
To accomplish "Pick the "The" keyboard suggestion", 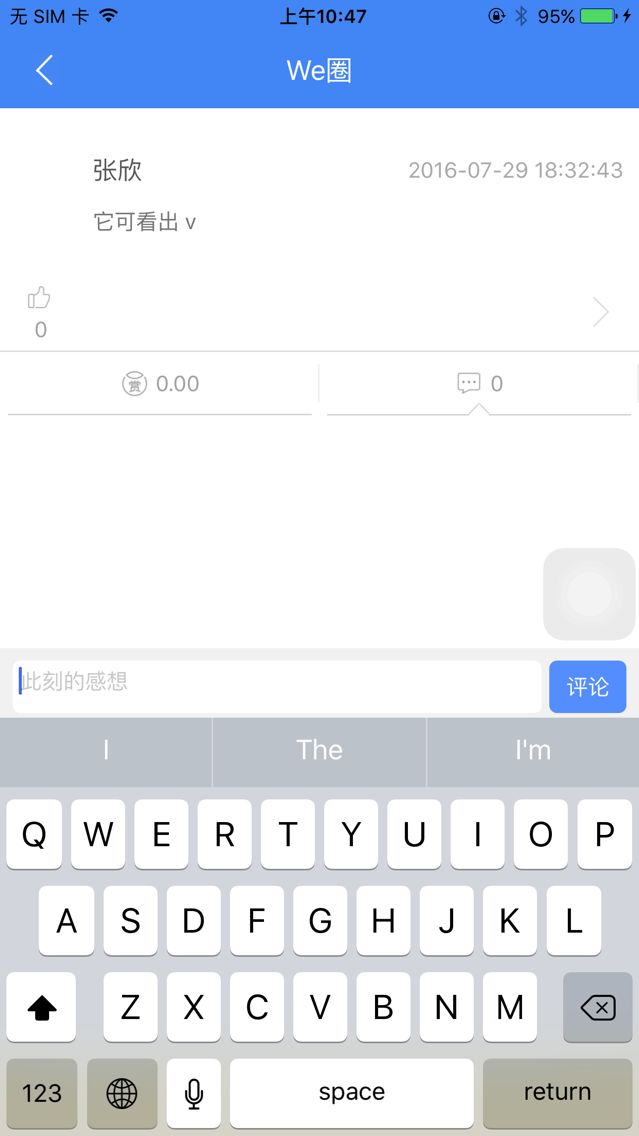I will tap(320, 751).
